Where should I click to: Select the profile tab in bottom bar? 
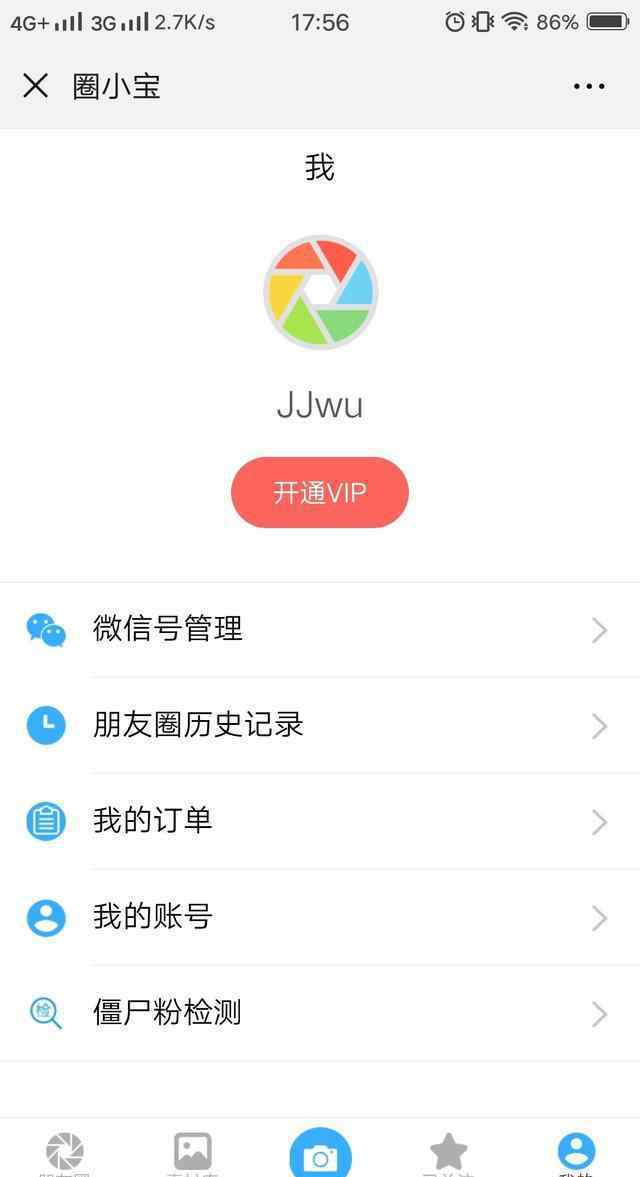point(576,1154)
